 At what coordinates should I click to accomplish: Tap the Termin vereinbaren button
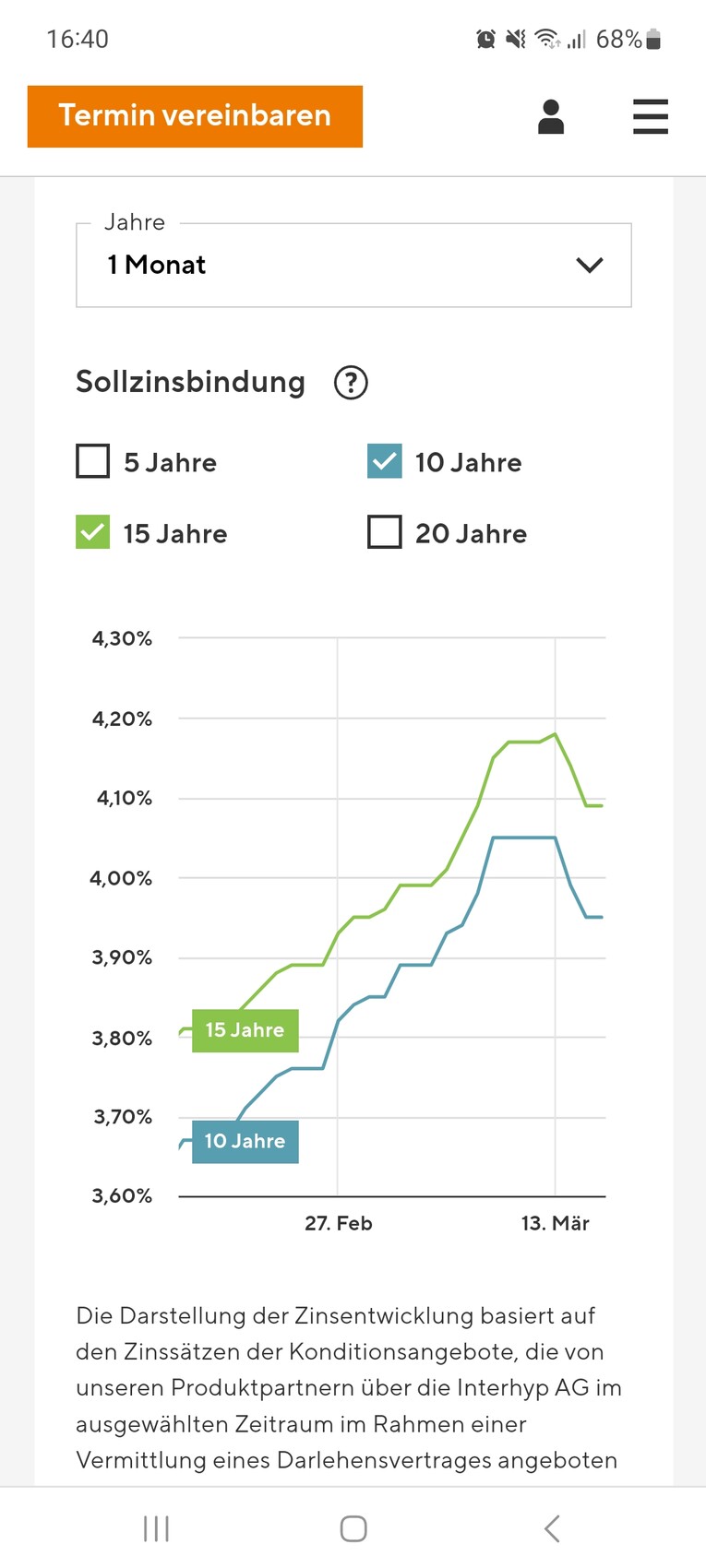click(195, 116)
